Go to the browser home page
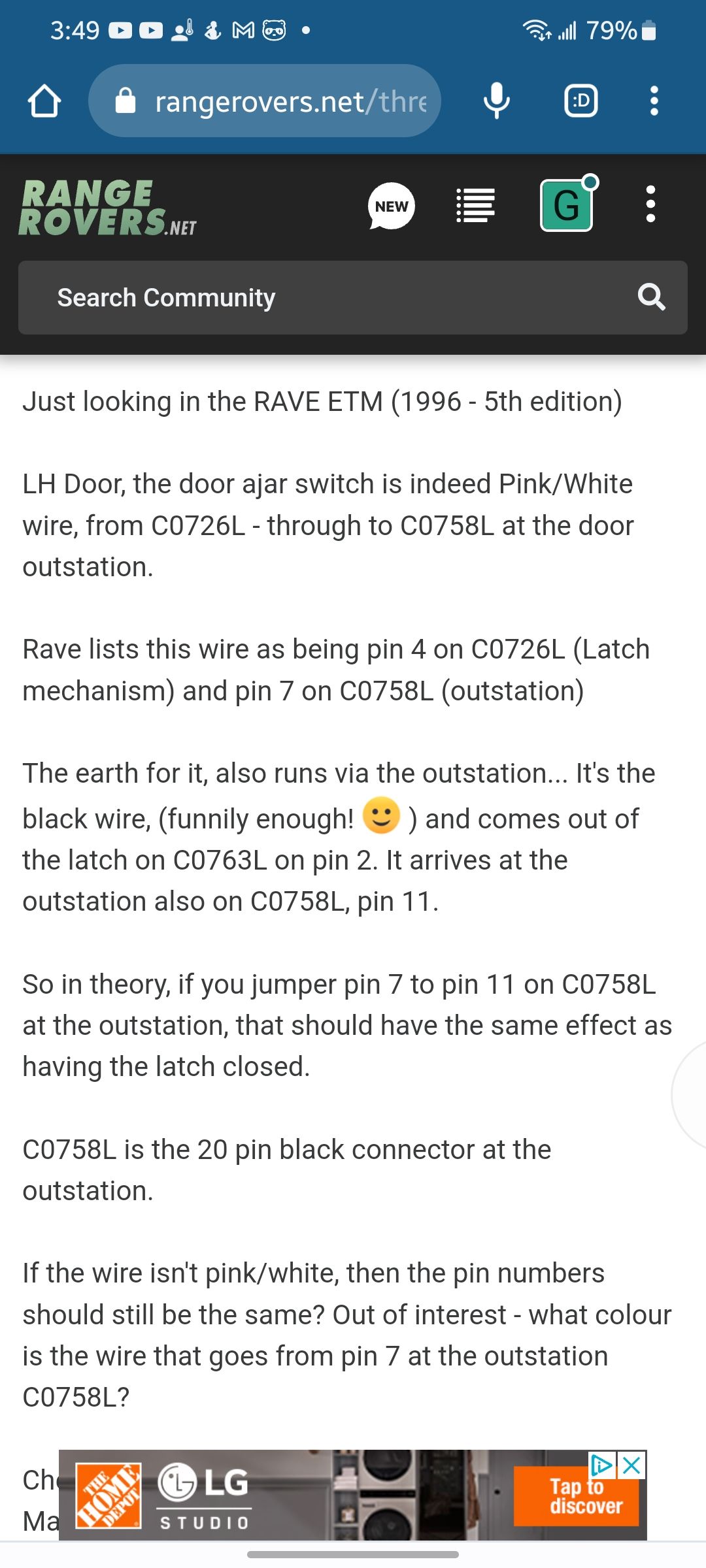The width and height of the screenshot is (706, 1568). [44, 101]
